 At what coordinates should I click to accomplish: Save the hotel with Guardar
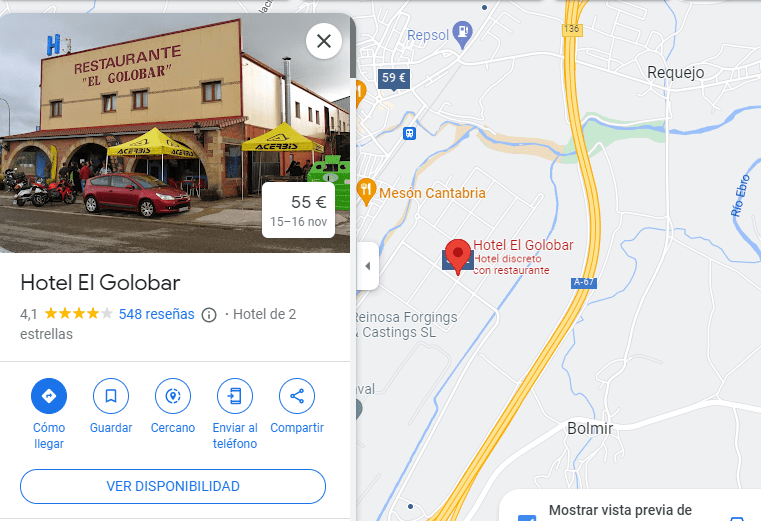(x=111, y=396)
